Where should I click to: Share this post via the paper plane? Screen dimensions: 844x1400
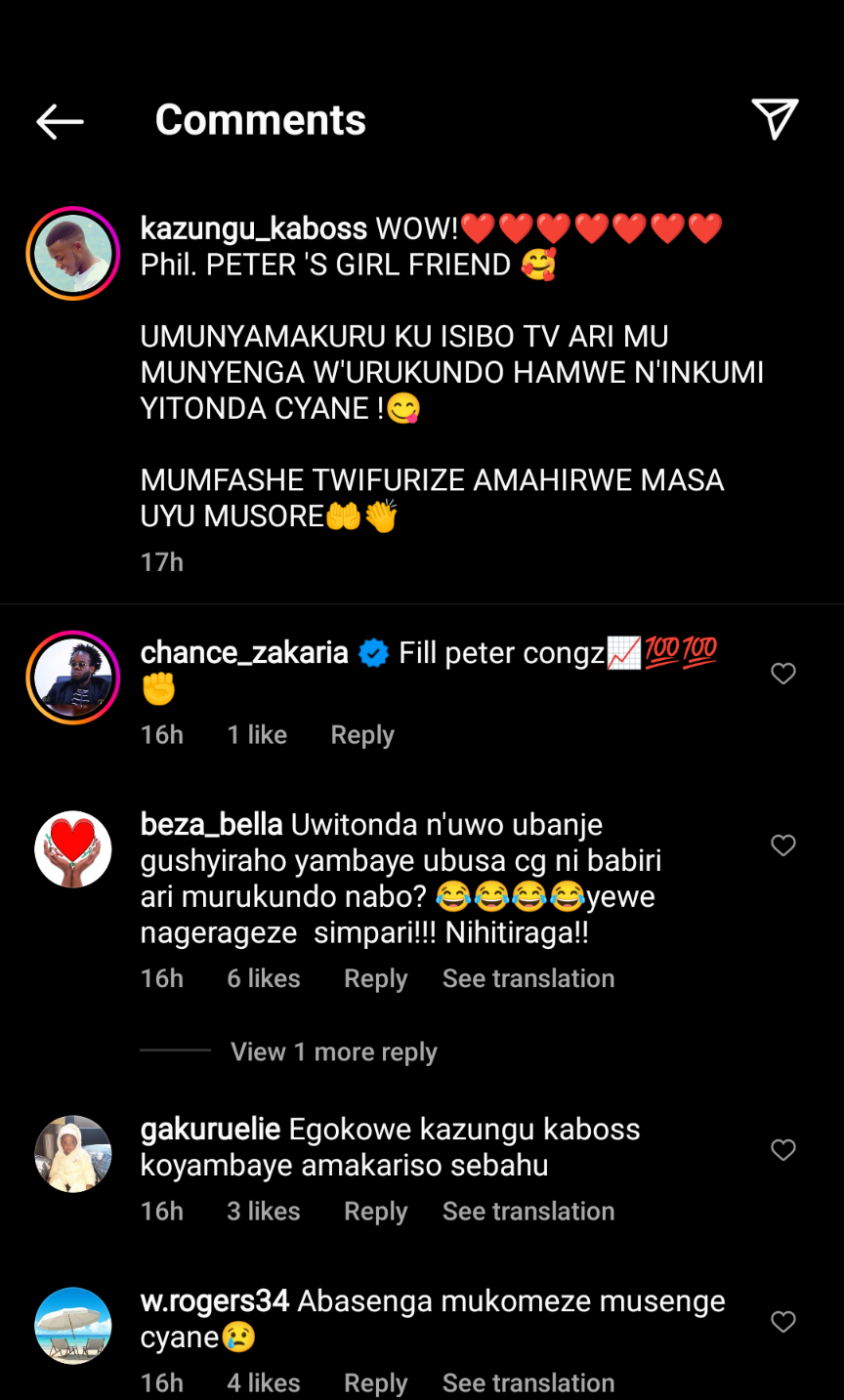[x=775, y=119]
